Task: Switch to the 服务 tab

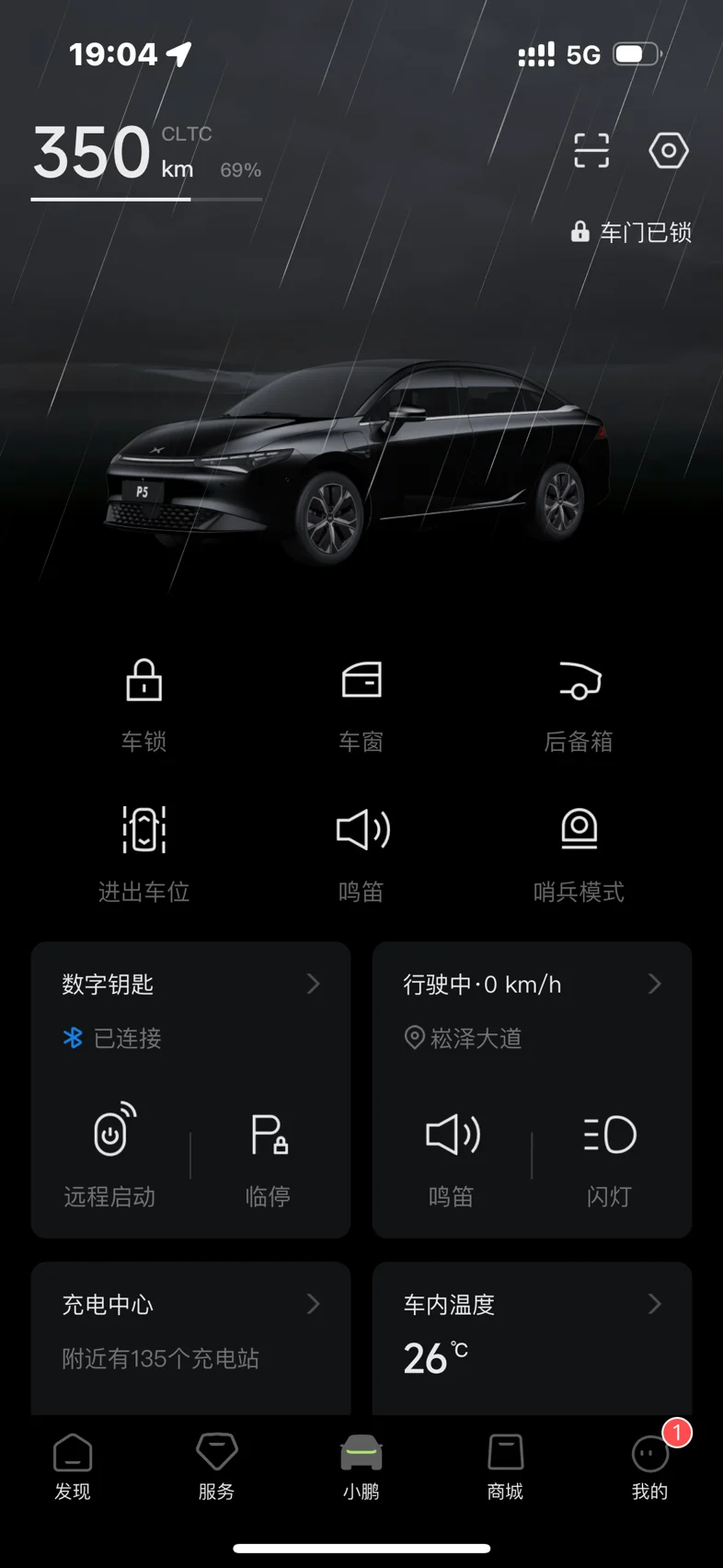Action: point(217,1467)
